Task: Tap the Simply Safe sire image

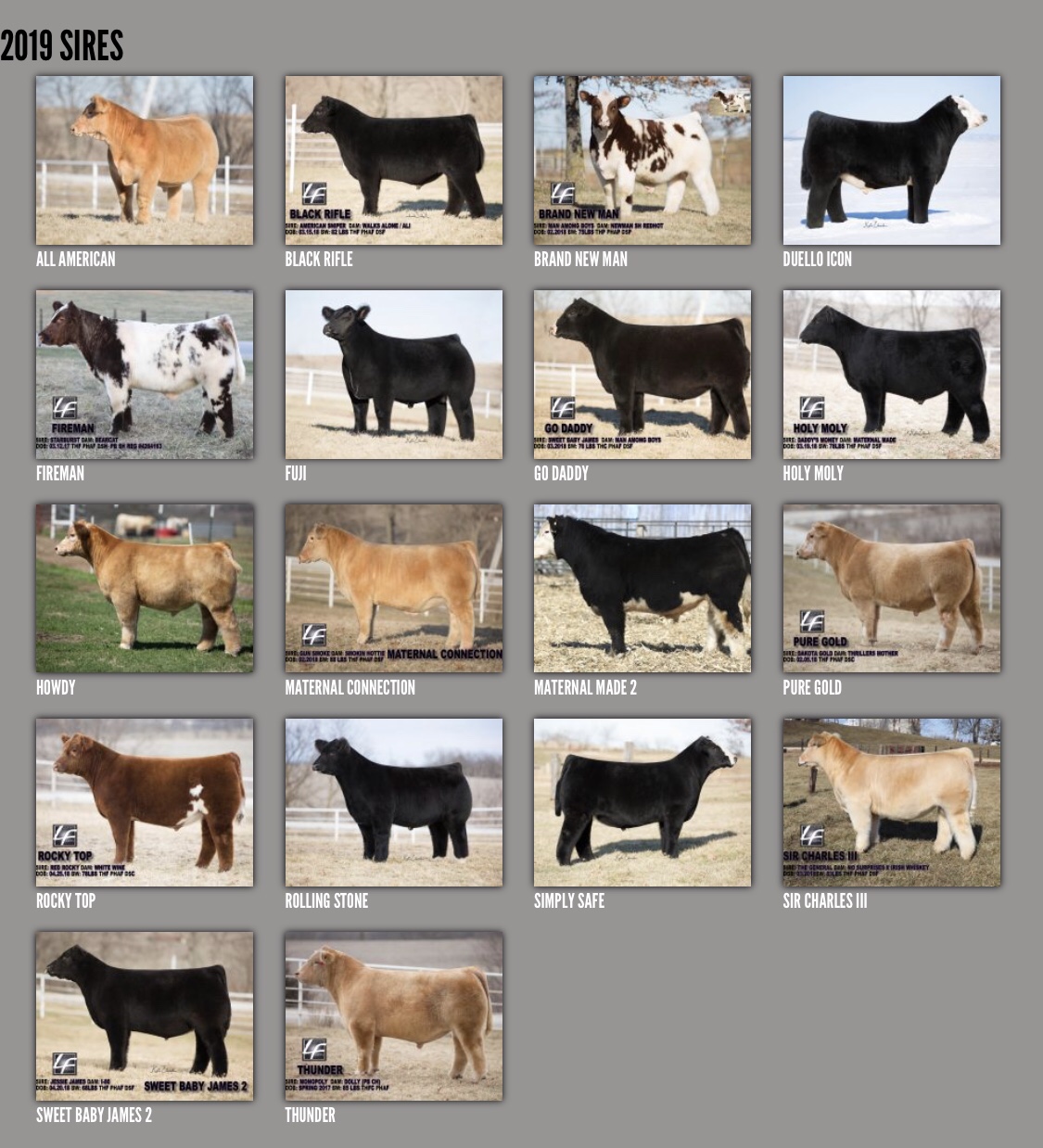Action: 642,802
